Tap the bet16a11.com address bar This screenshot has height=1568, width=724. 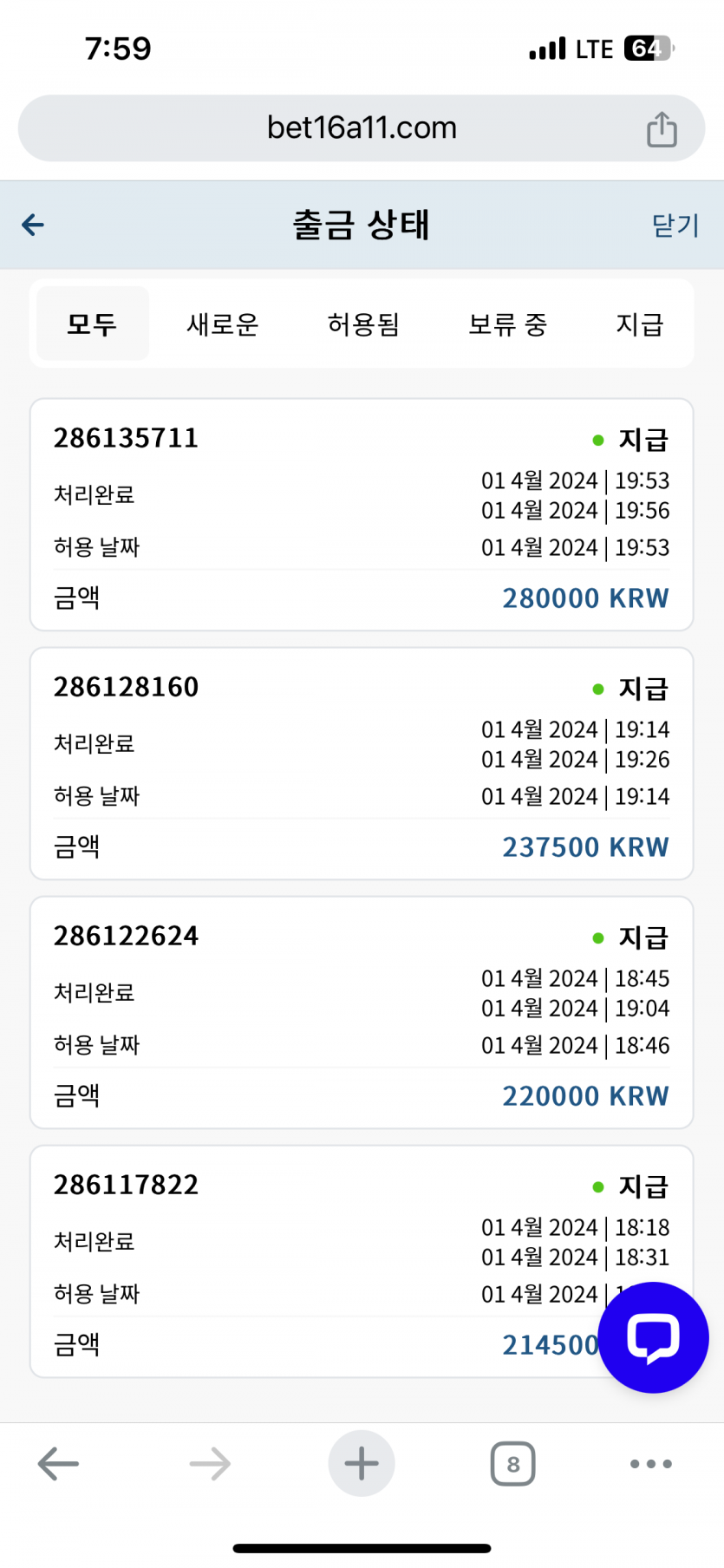pyautogui.click(x=362, y=128)
